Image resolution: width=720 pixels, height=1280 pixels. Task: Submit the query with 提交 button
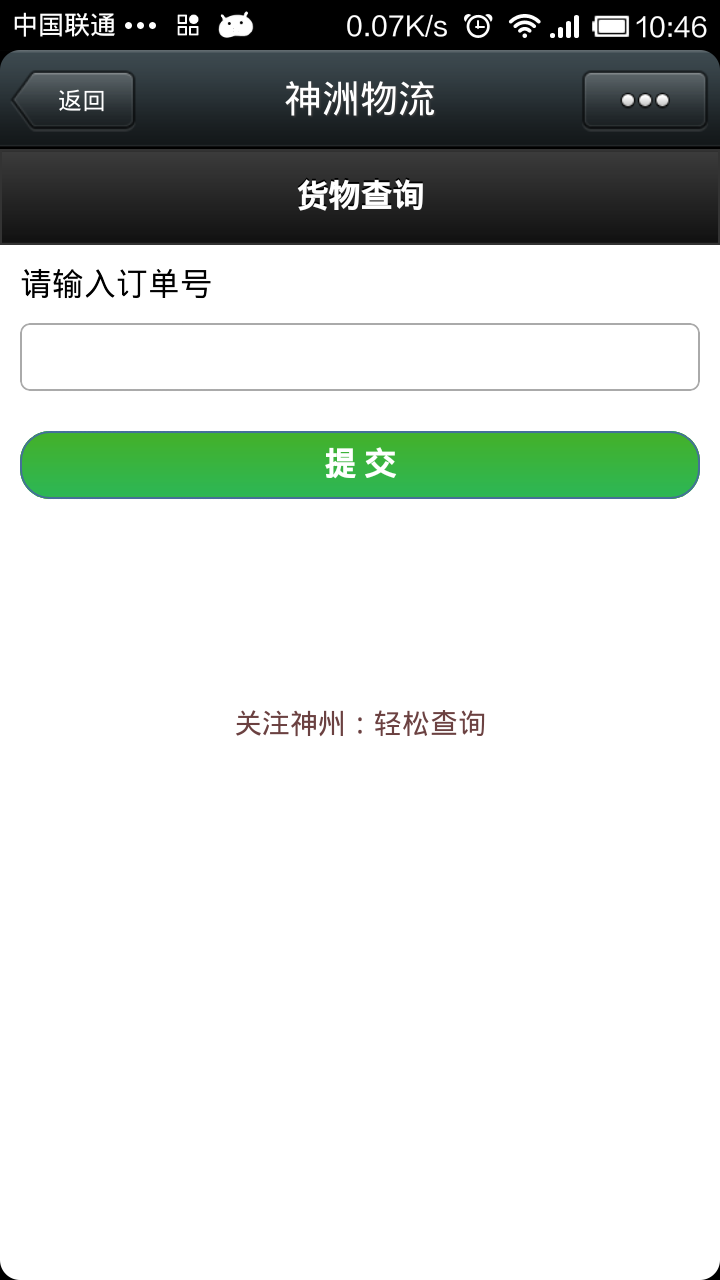(x=360, y=465)
